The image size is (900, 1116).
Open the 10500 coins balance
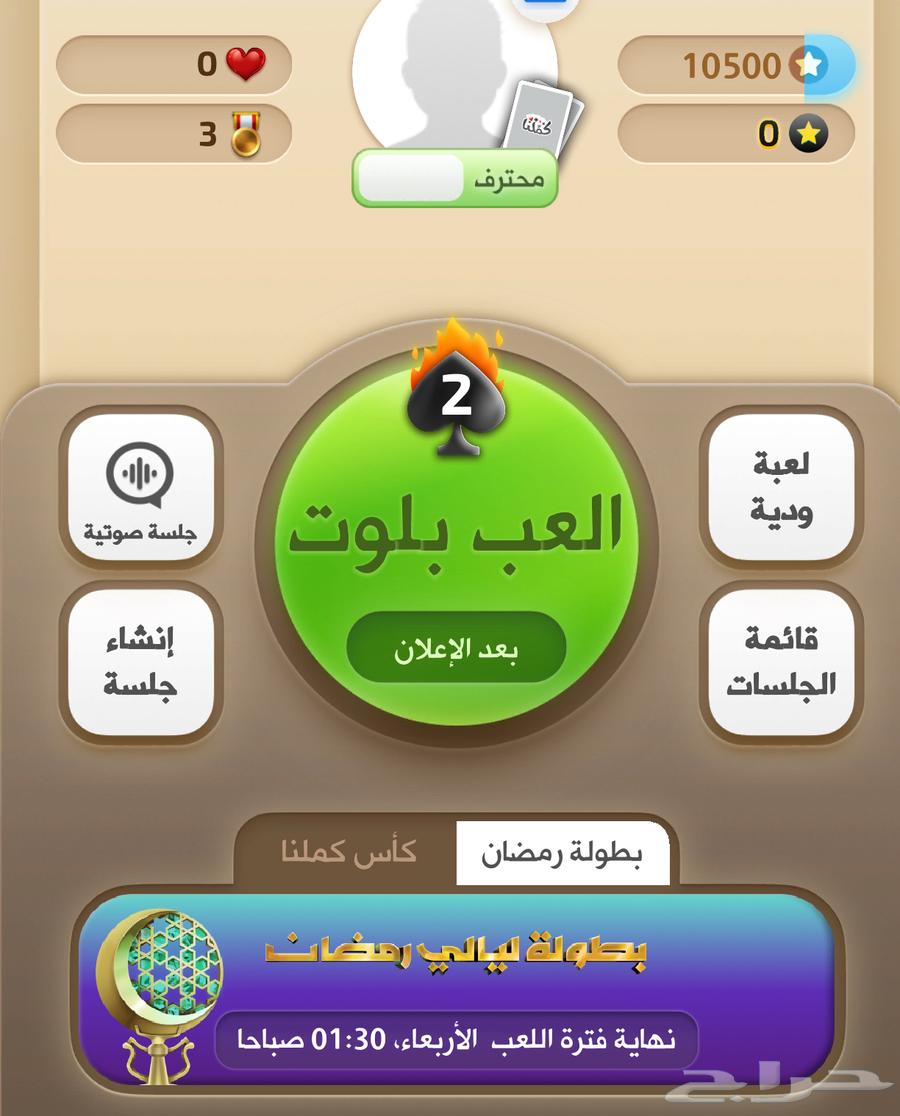click(735, 66)
